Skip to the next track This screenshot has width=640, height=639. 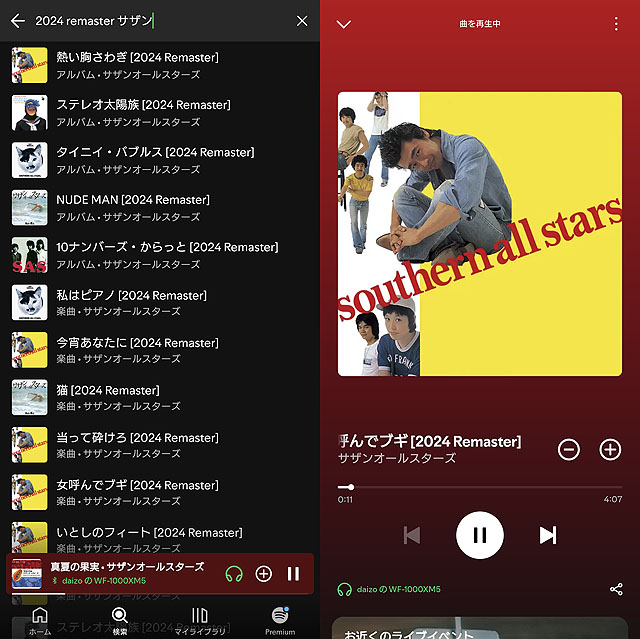click(548, 535)
